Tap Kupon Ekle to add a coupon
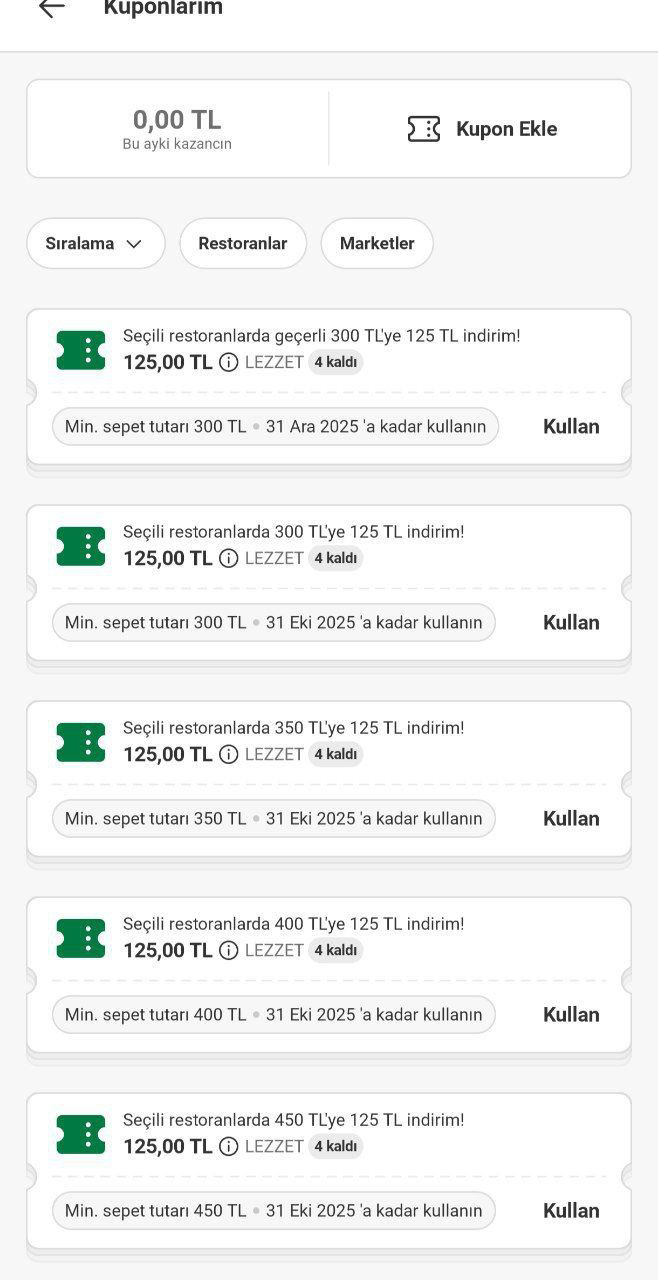The width and height of the screenshot is (658, 1280). coord(481,129)
